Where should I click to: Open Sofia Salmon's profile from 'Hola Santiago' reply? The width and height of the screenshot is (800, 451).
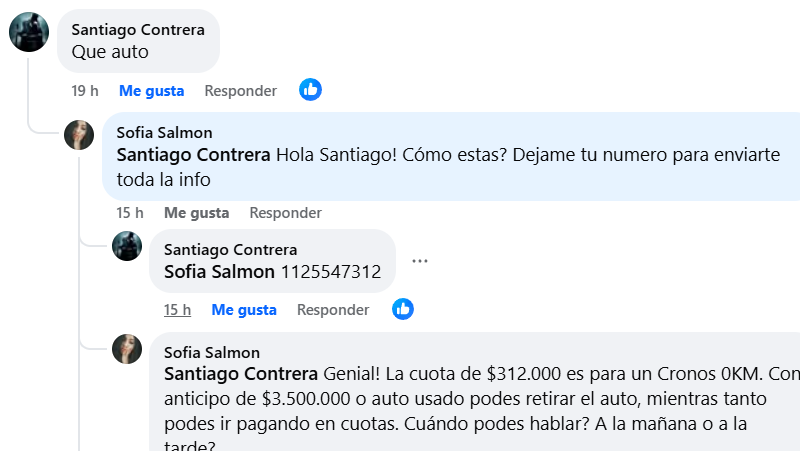(164, 133)
